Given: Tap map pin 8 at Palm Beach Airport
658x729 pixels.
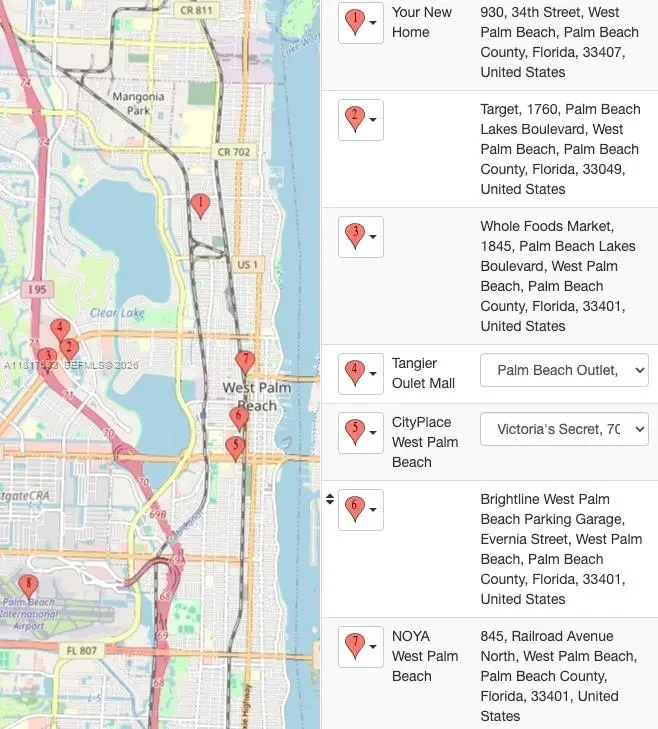Looking at the screenshot, I should pos(28,585).
